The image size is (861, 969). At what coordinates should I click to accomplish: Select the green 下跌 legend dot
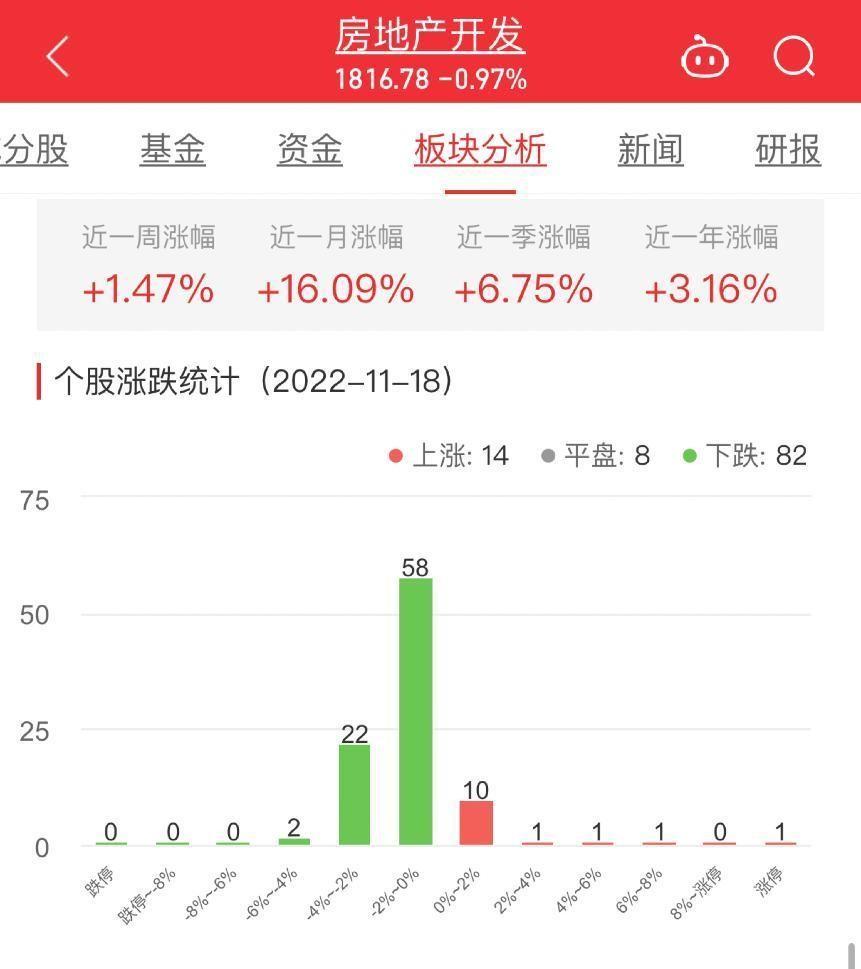point(691,455)
